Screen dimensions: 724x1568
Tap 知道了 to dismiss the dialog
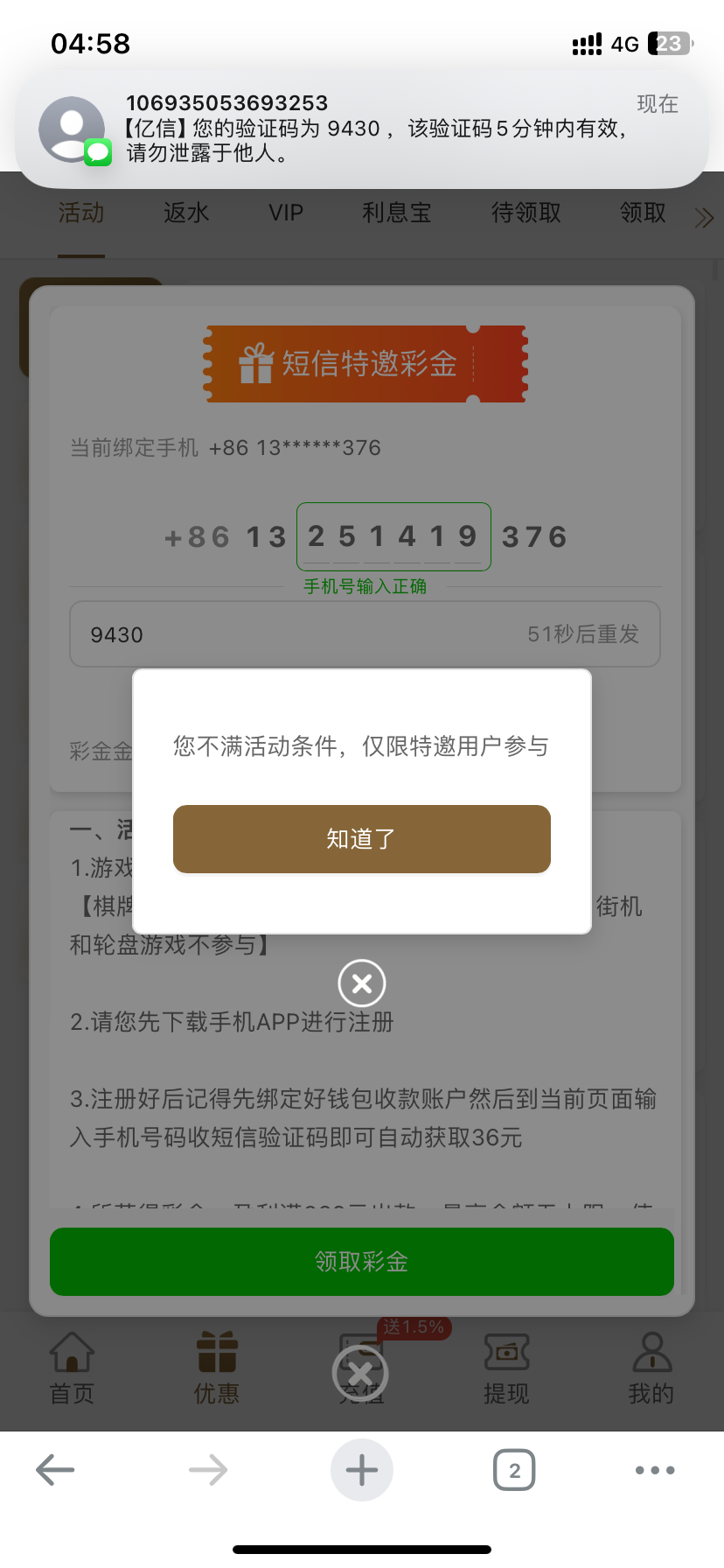pos(361,839)
